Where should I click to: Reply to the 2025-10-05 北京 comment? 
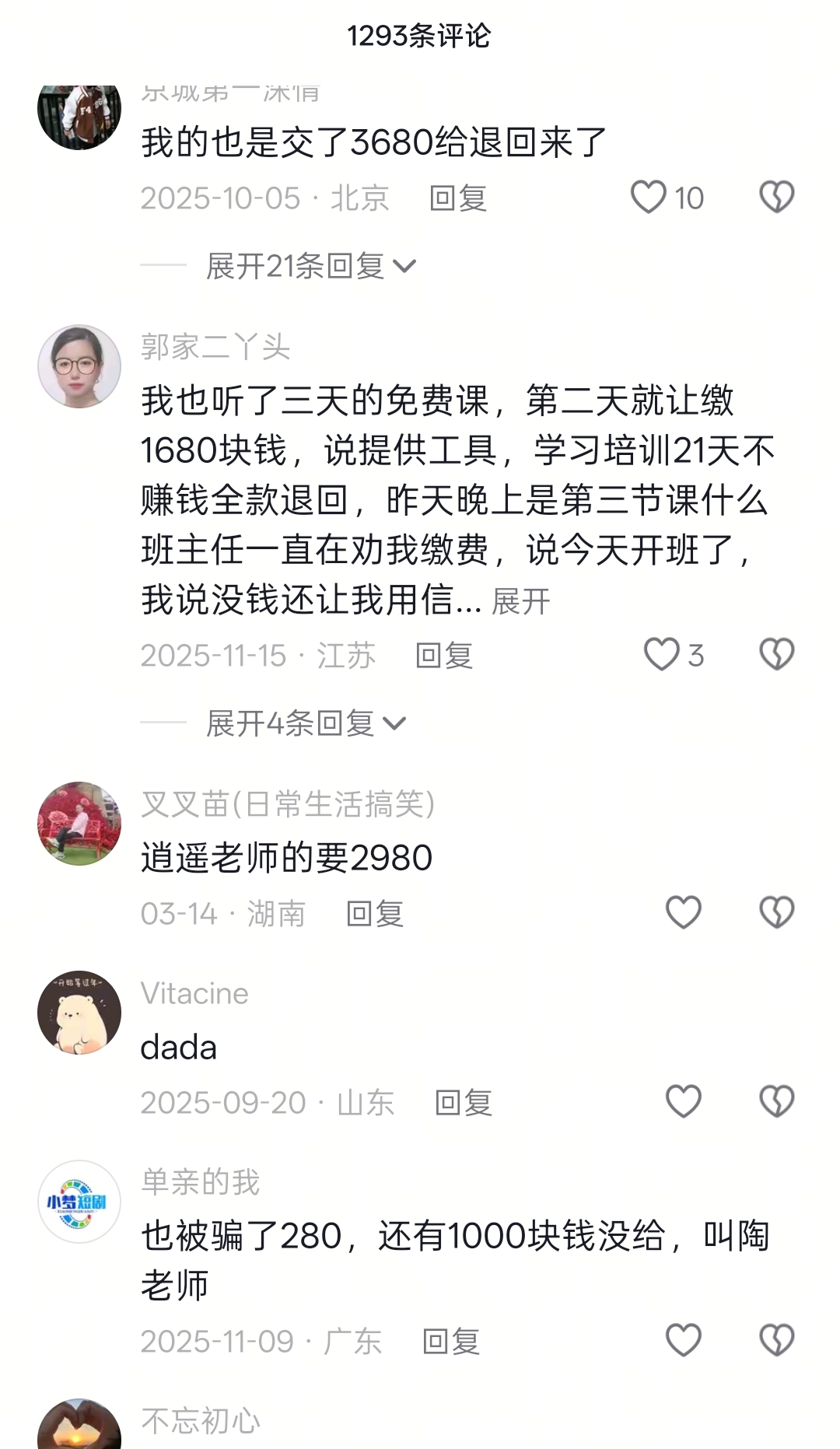click(458, 199)
